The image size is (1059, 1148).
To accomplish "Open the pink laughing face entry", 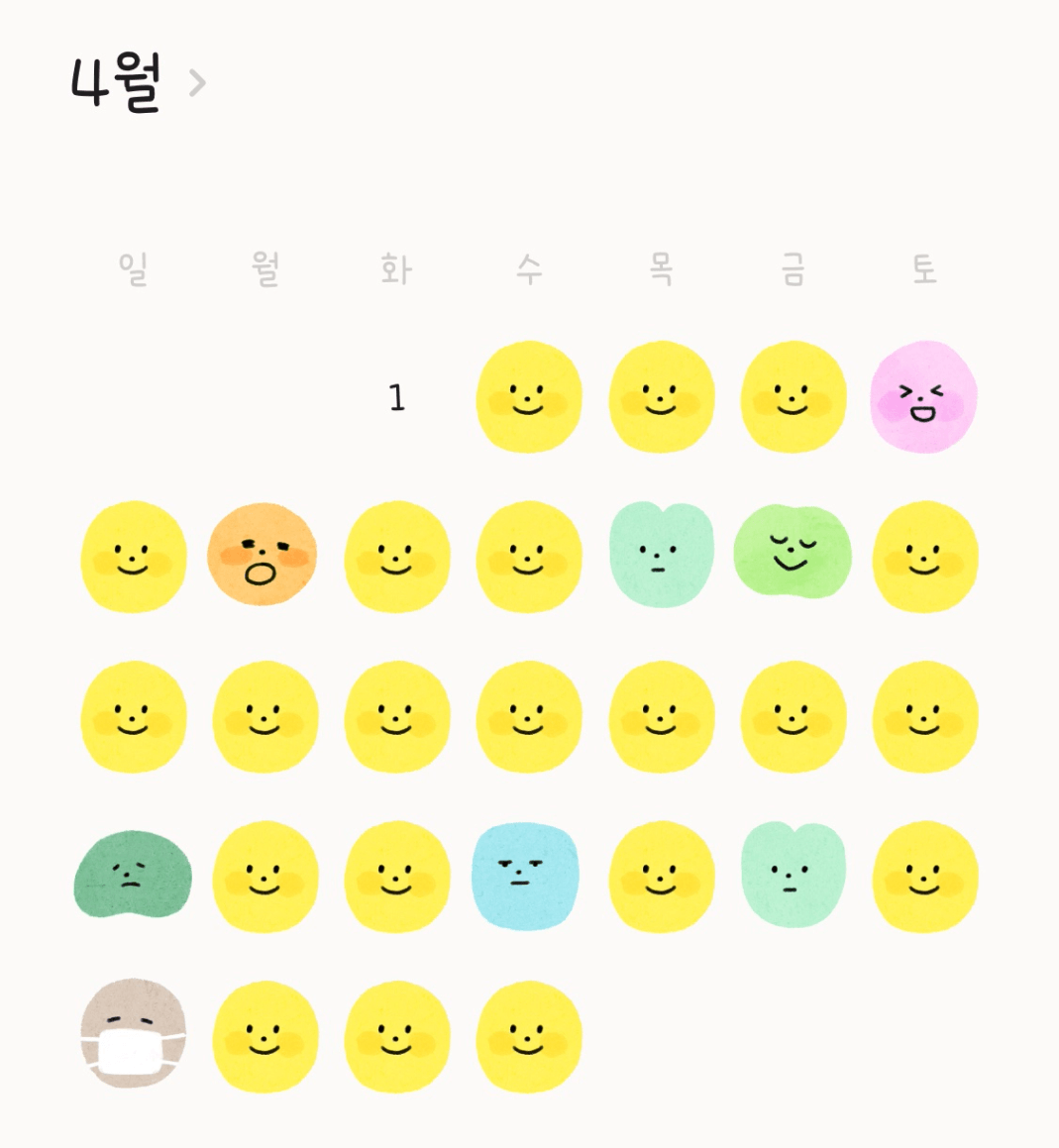I will click(x=923, y=398).
